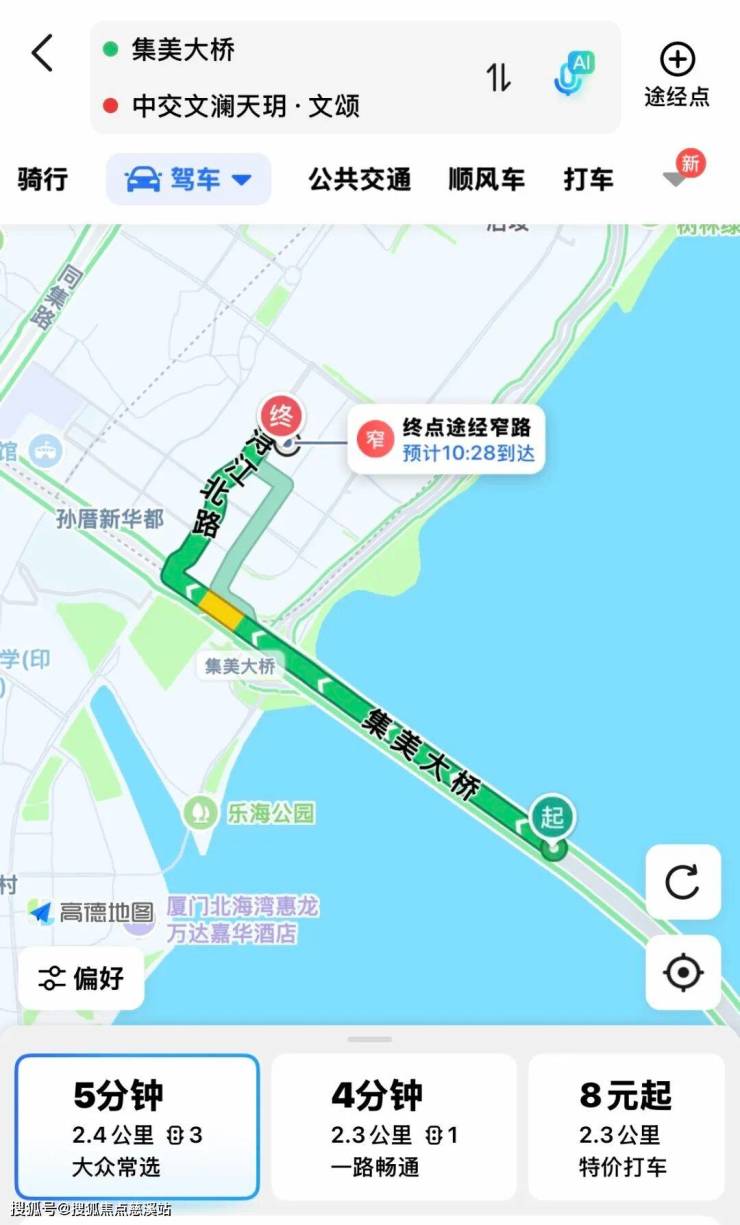
Task: Switch to the 顺风车 tab
Action: pos(486,180)
